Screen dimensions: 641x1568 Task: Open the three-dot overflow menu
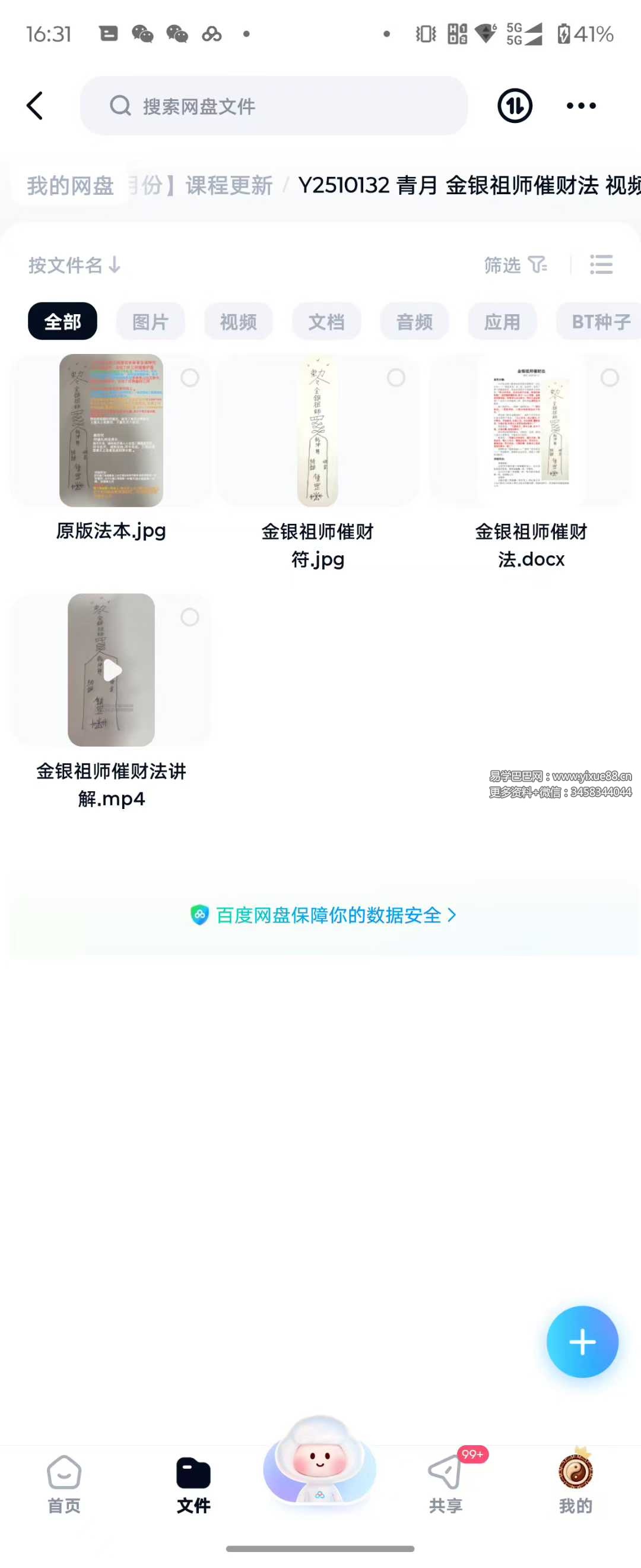click(x=581, y=106)
